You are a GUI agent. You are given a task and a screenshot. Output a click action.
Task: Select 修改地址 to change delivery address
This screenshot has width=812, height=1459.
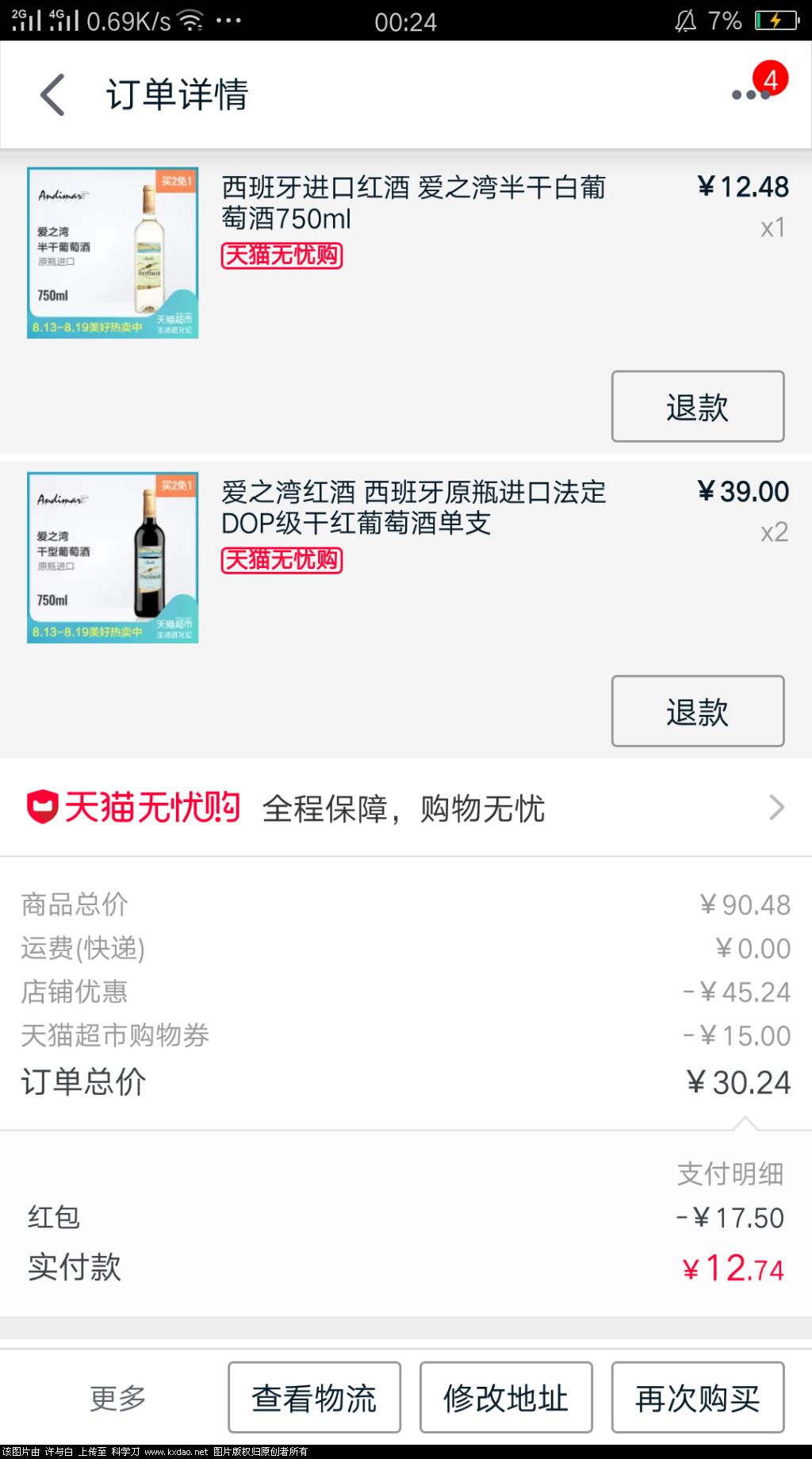tap(506, 1396)
